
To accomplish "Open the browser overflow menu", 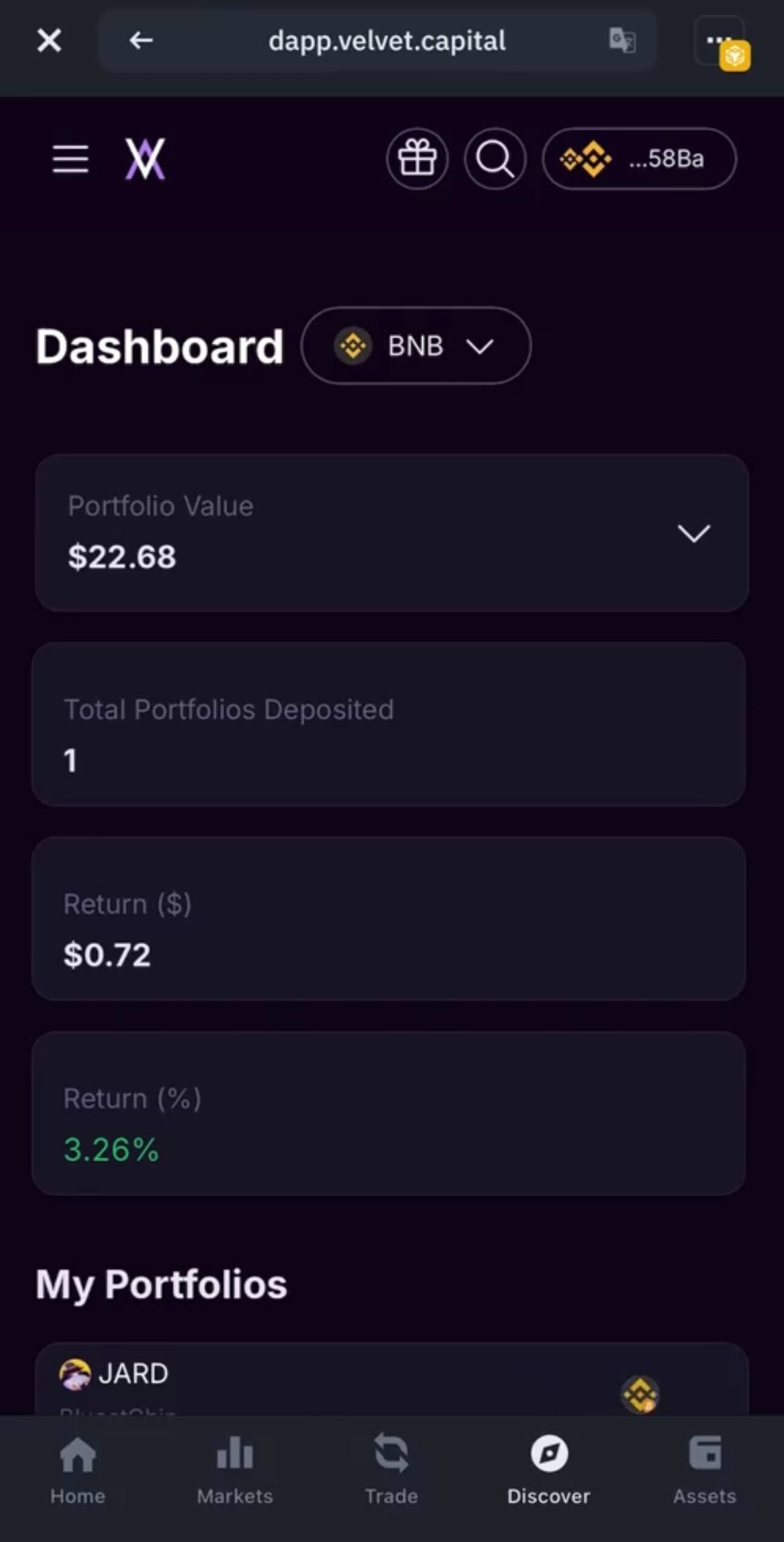I will point(719,41).
